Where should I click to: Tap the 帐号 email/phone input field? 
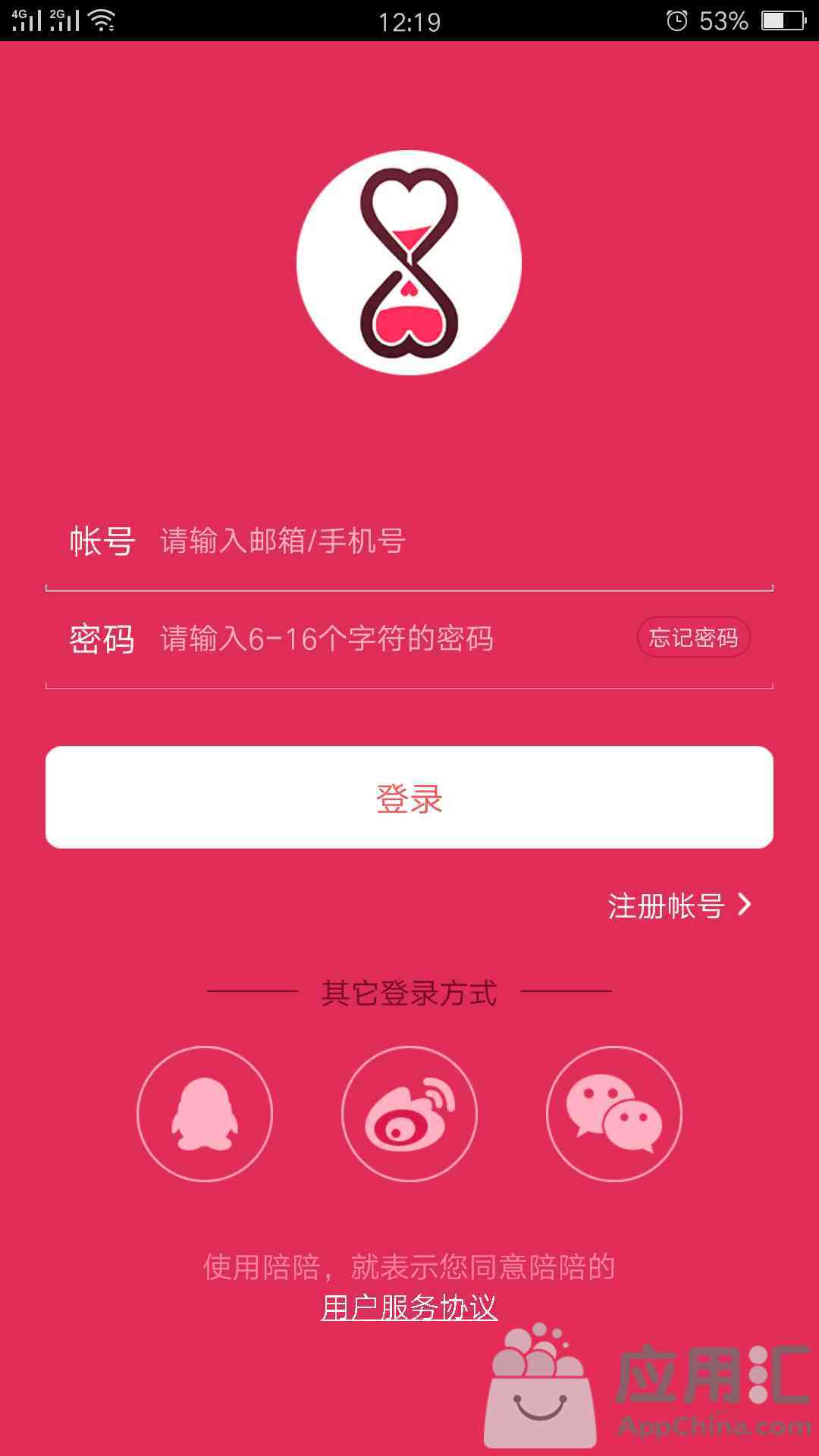point(455,541)
